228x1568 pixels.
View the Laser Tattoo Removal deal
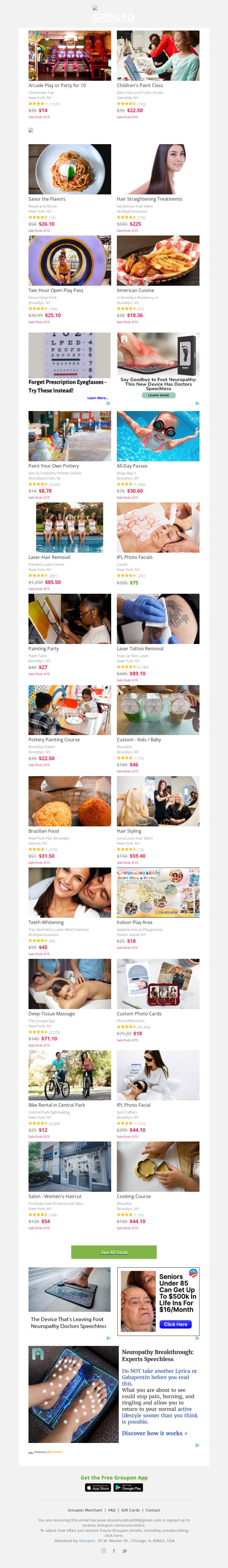[x=158, y=618]
